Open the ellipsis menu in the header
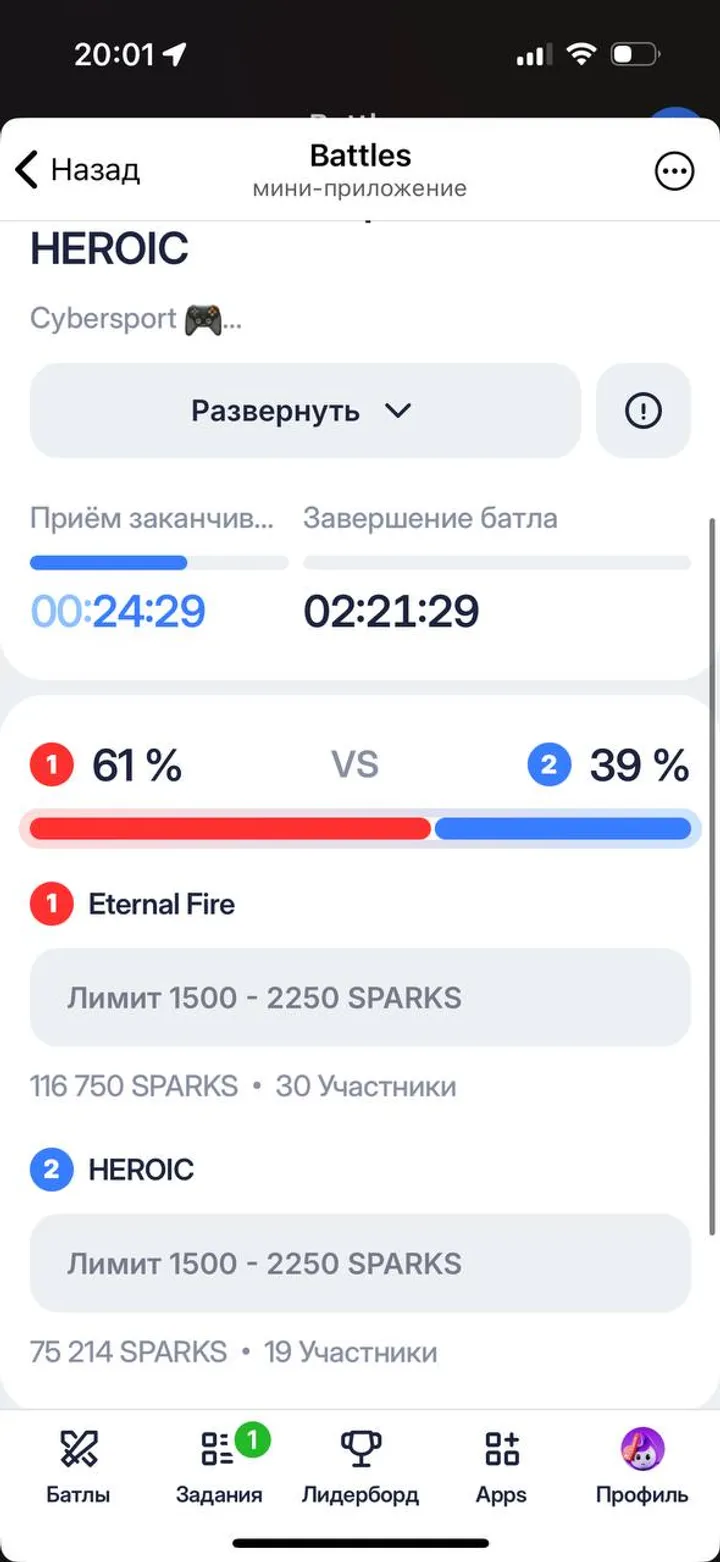Image resolution: width=720 pixels, height=1562 pixels. point(675,170)
